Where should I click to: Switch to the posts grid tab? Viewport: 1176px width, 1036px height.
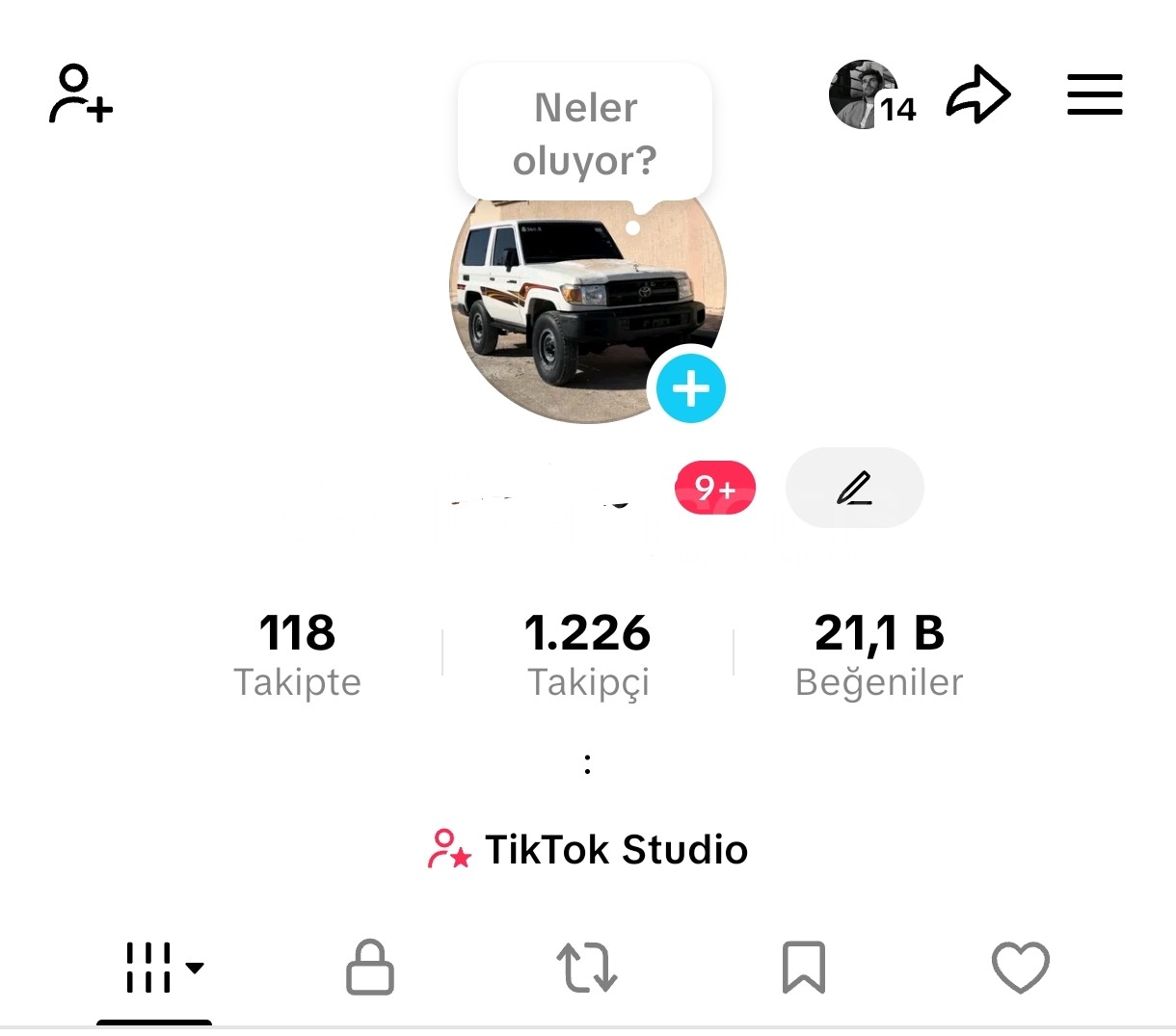[154, 968]
